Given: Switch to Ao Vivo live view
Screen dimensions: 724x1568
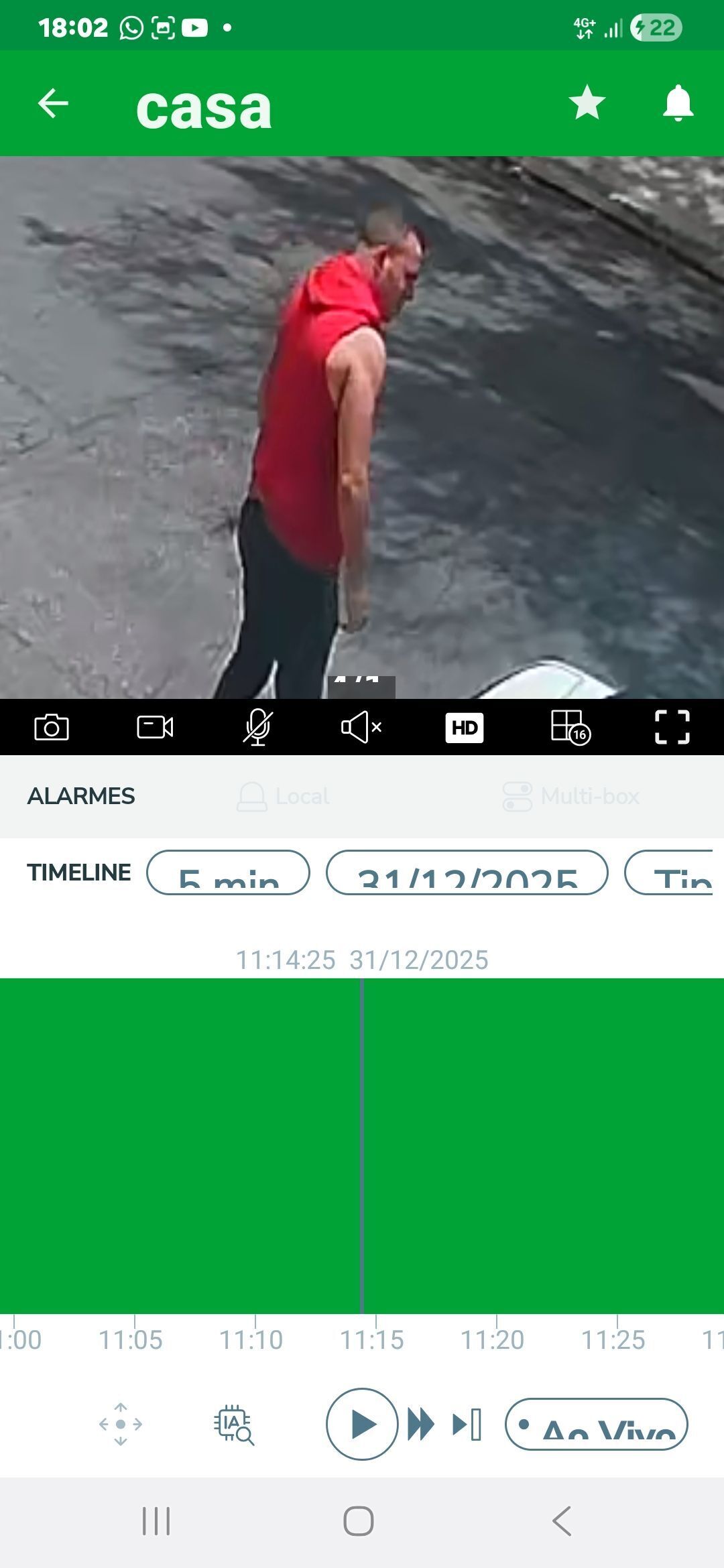Looking at the screenshot, I should 596,1424.
